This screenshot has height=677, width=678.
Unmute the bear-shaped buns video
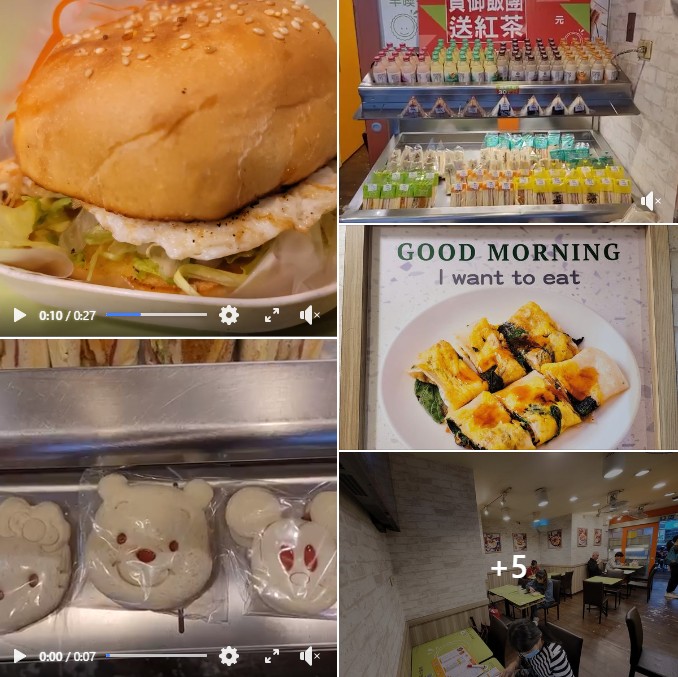[x=310, y=656]
